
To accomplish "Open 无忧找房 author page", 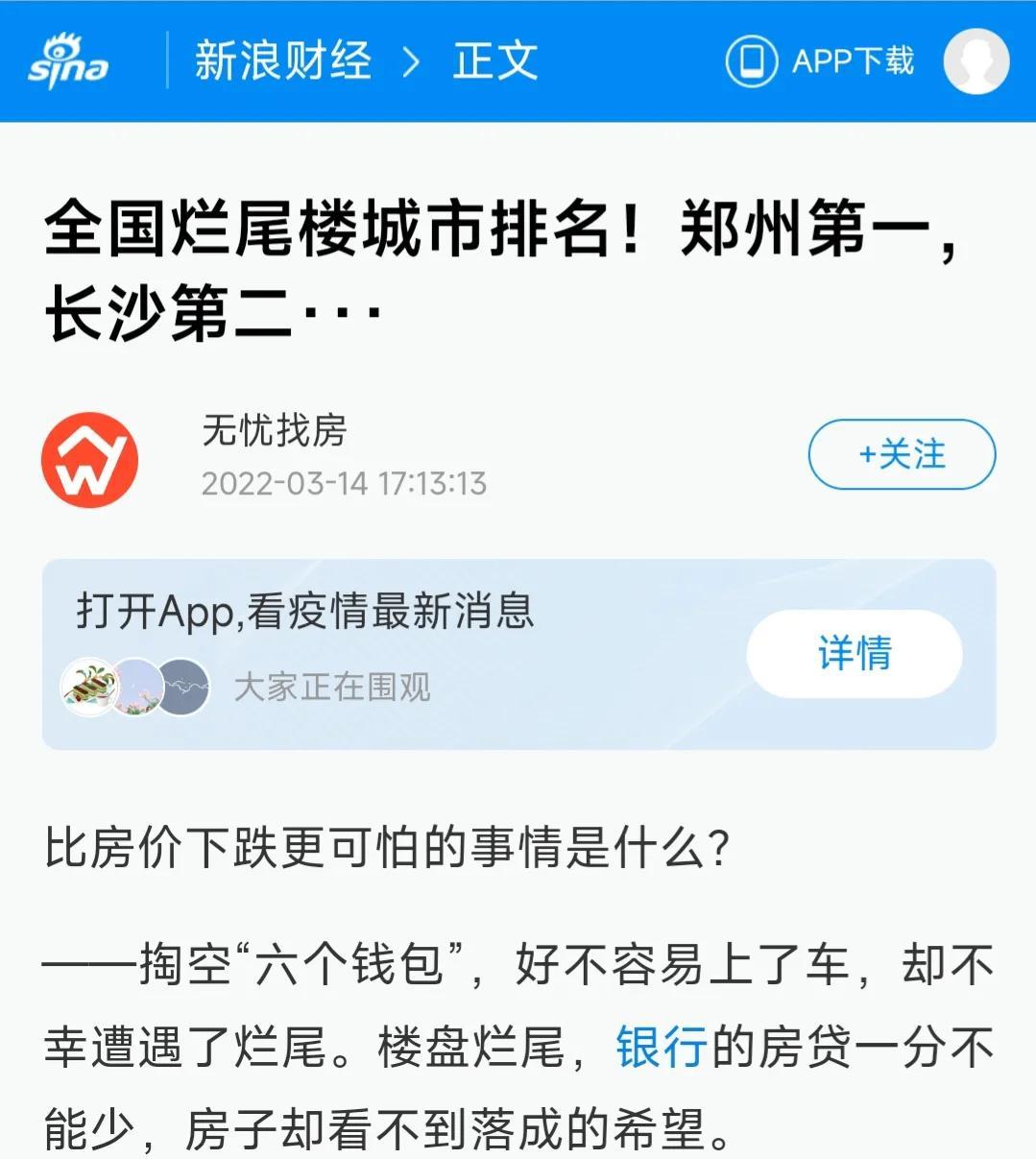I will (274, 431).
